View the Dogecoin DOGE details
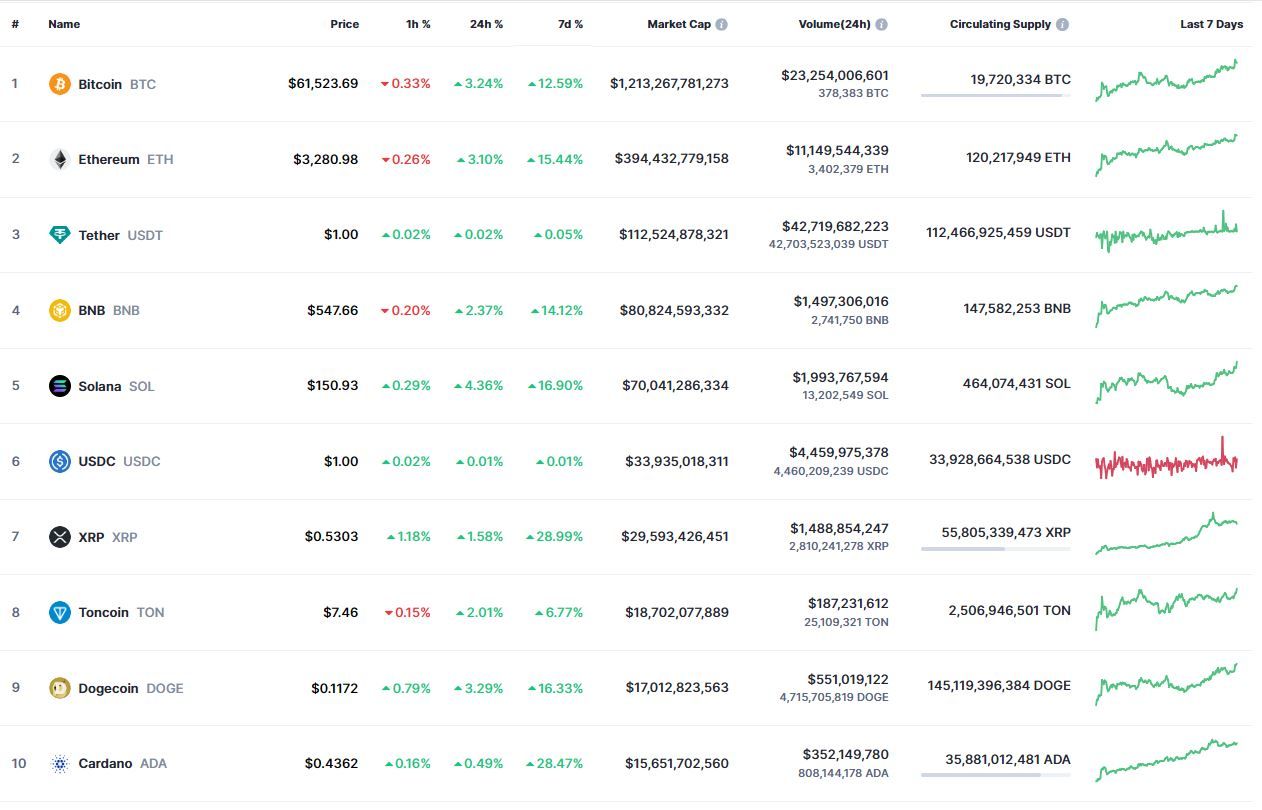The height and width of the screenshot is (810, 1262). 111,688
